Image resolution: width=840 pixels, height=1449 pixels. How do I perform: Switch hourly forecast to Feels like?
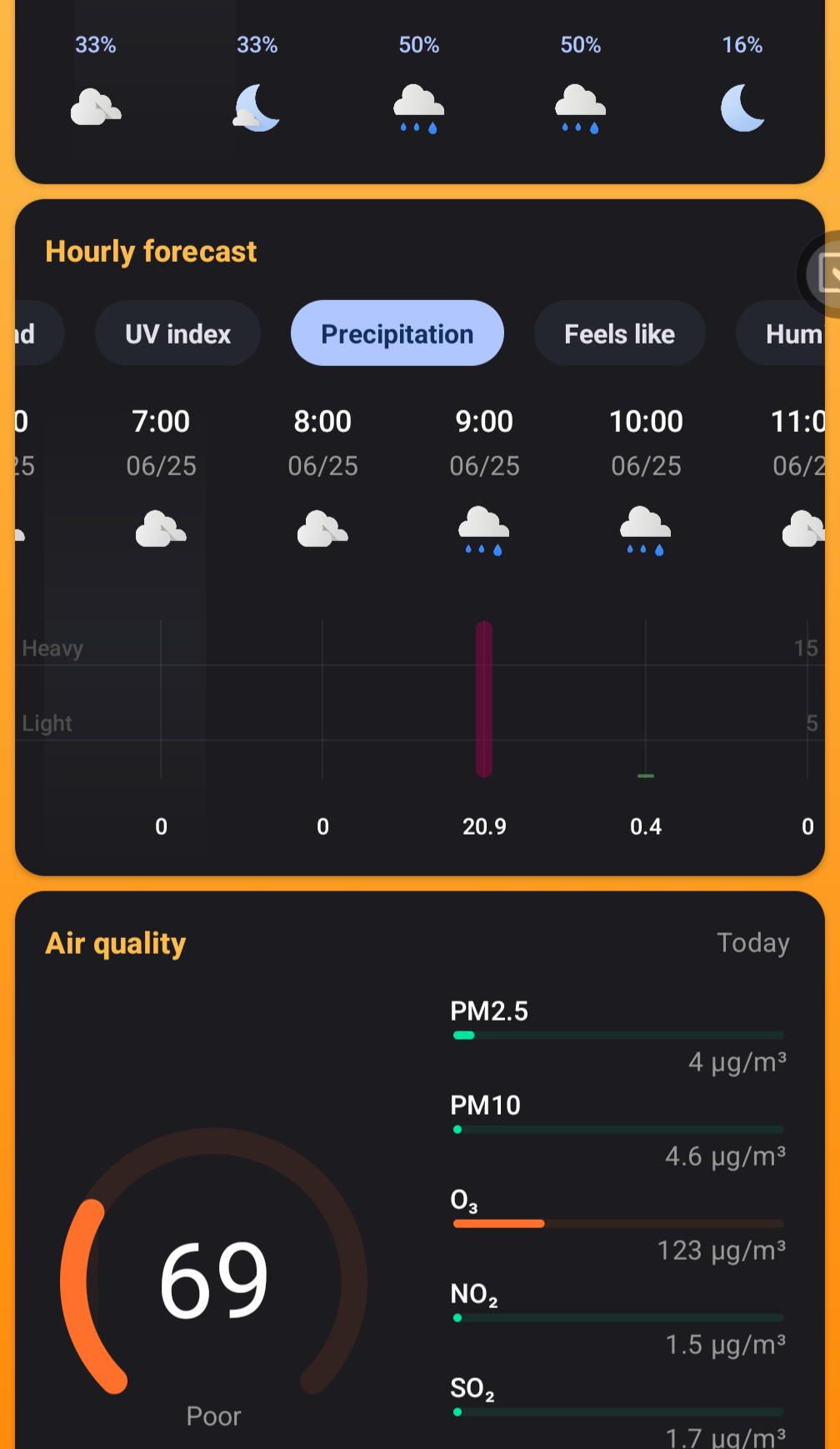pyautogui.click(x=619, y=333)
